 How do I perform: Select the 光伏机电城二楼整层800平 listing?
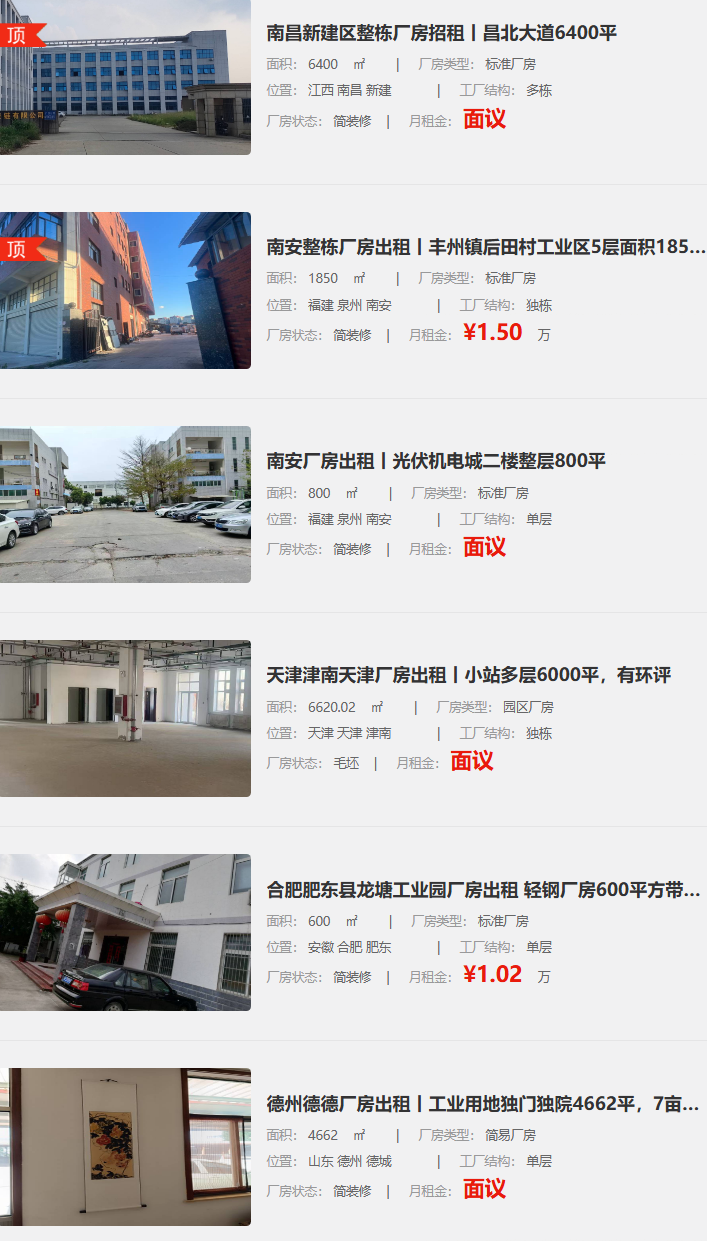pyautogui.click(x=436, y=461)
